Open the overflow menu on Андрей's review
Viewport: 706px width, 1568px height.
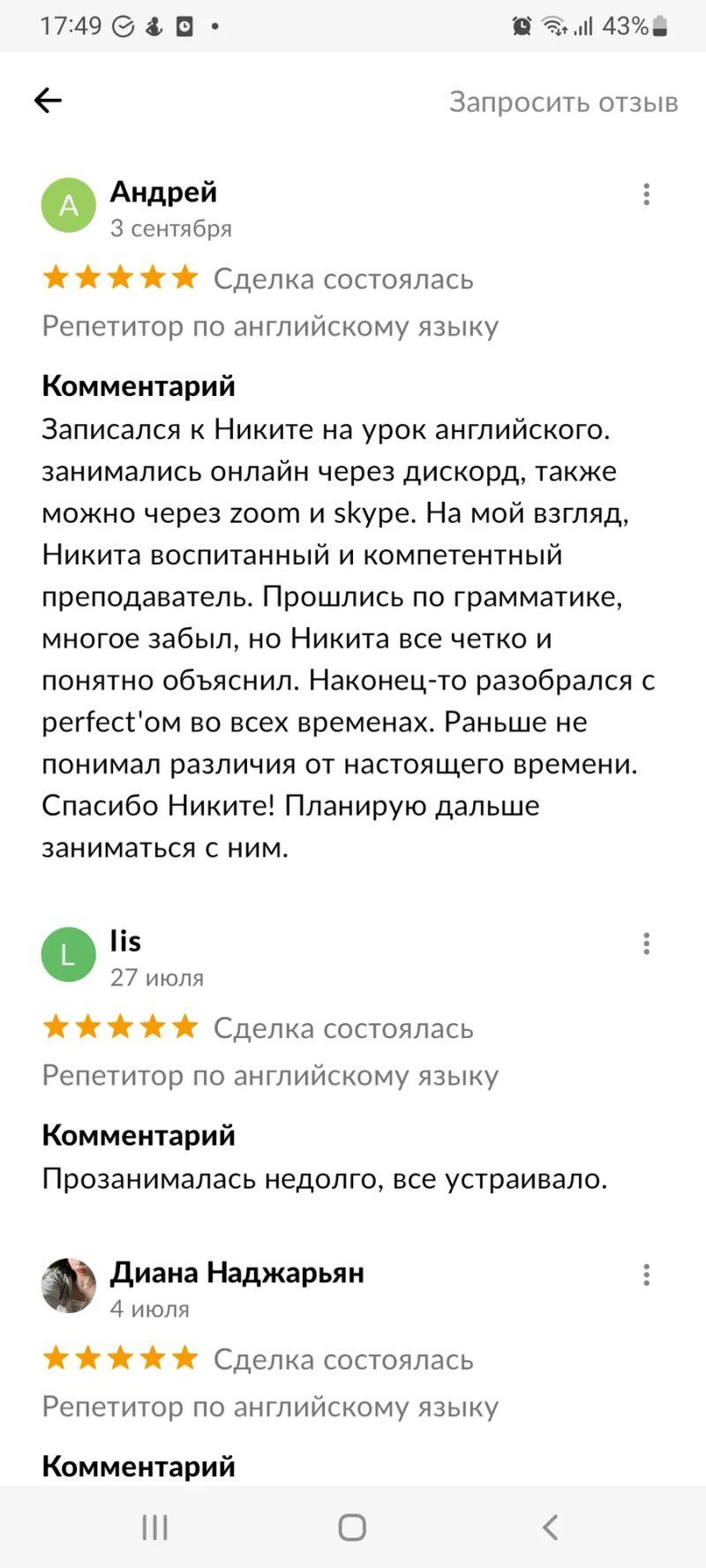tap(646, 194)
